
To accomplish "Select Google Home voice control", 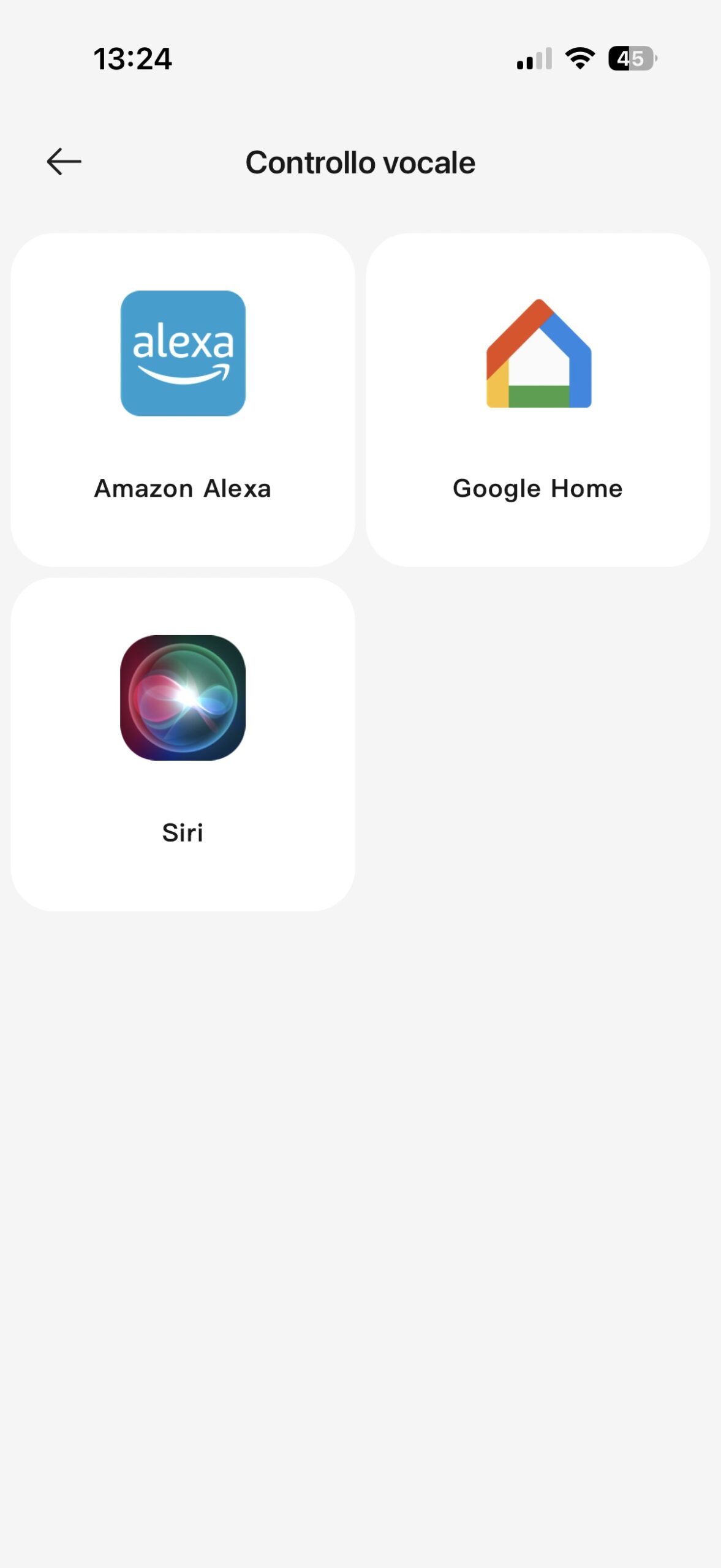I will click(x=538, y=399).
